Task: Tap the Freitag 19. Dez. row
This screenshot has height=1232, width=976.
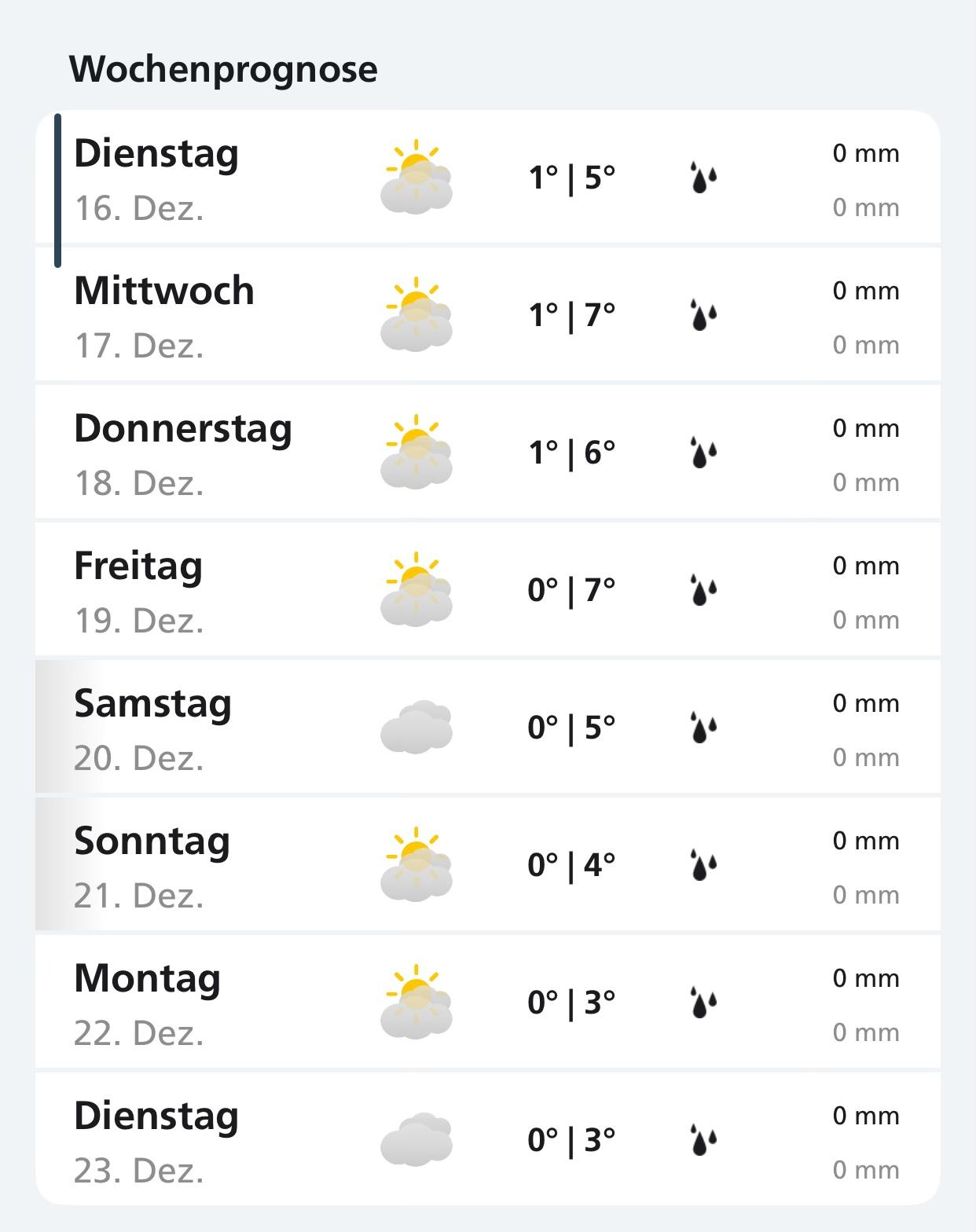Action: pyautogui.click(x=487, y=591)
